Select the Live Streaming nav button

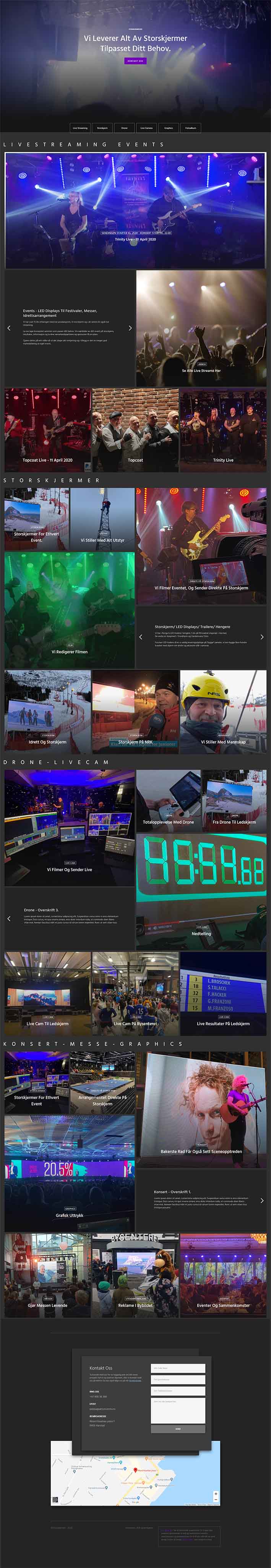80,128
